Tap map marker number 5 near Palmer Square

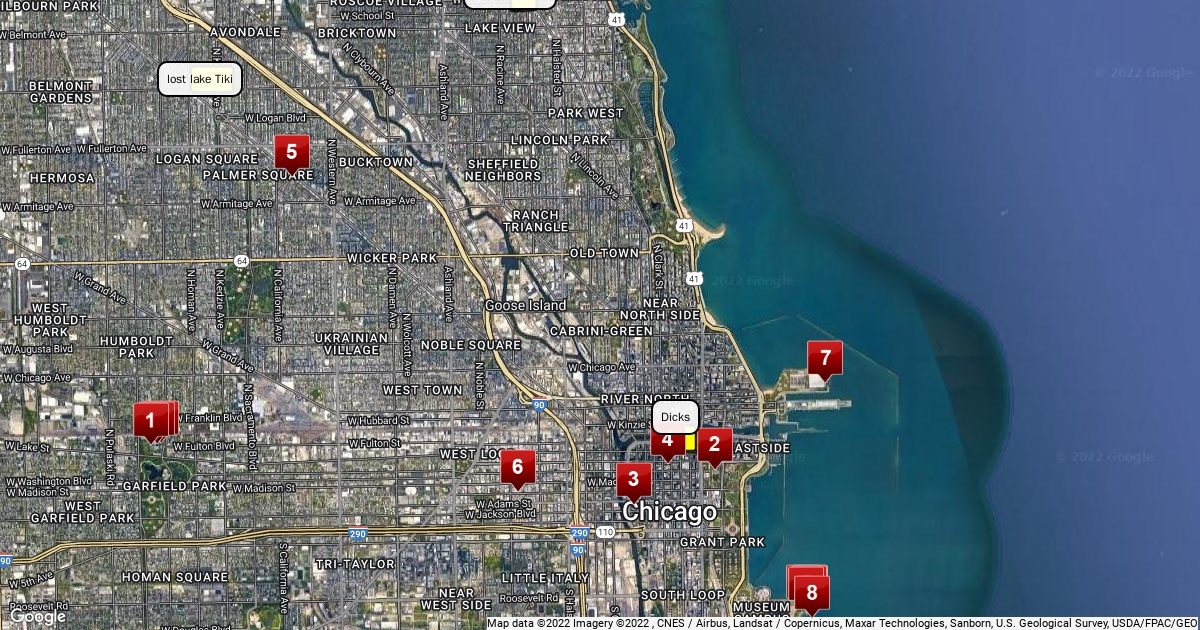(x=291, y=152)
